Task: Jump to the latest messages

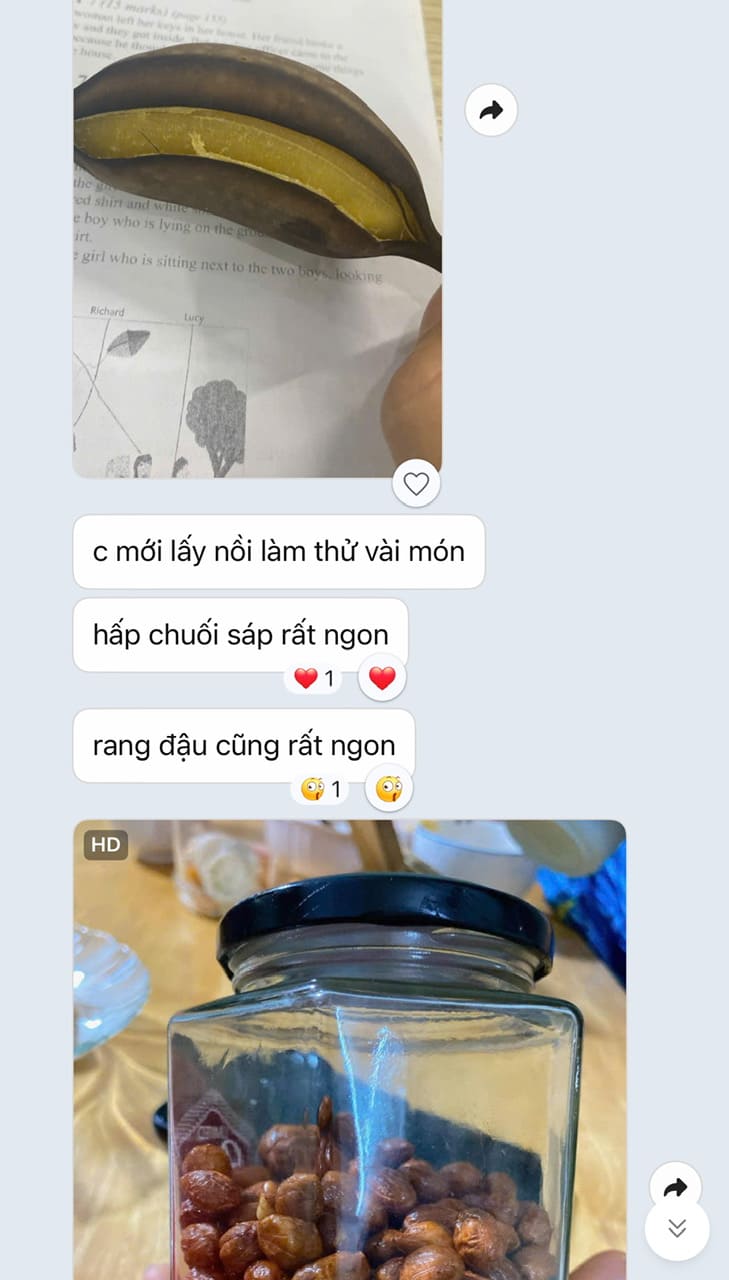Action: point(677,1229)
